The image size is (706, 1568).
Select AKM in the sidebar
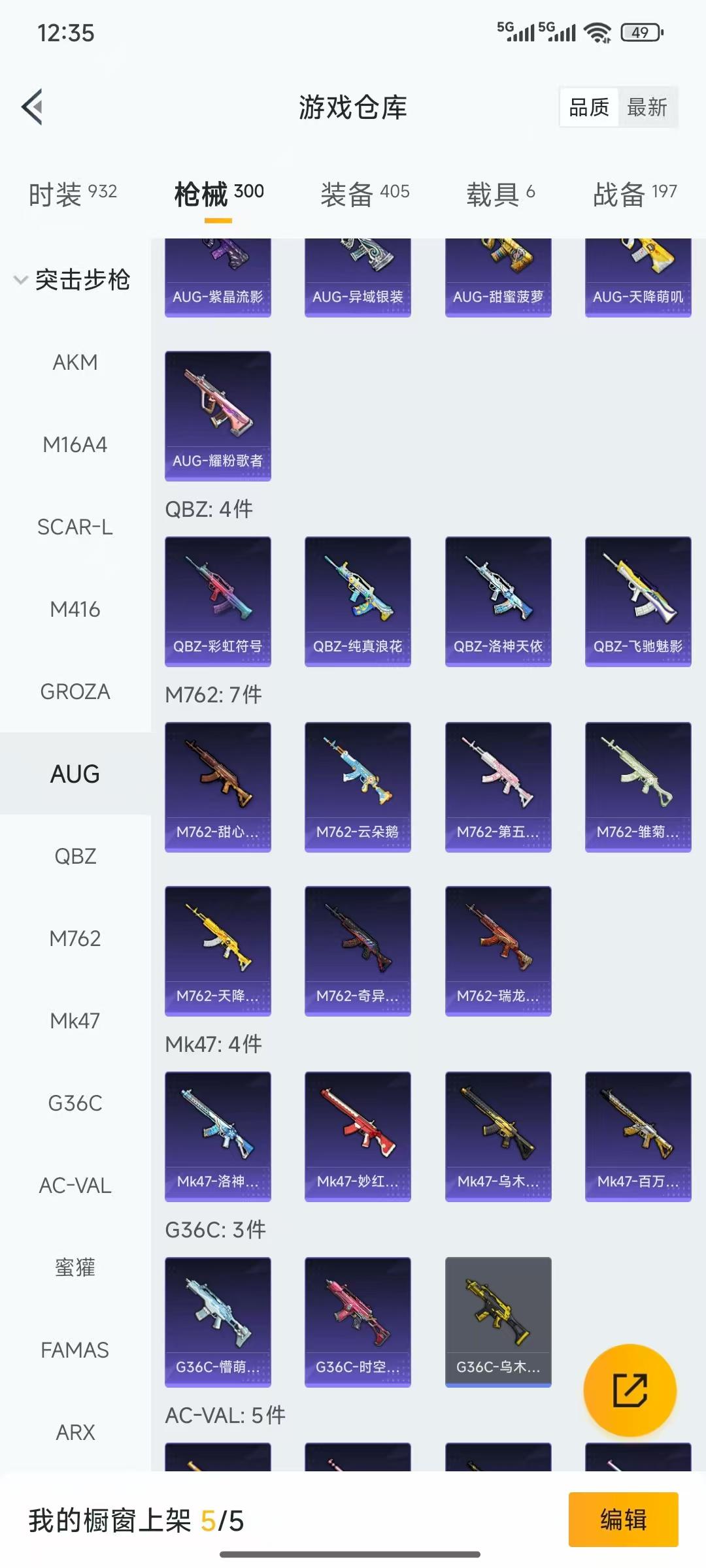pyautogui.click(x=75, y=362)
